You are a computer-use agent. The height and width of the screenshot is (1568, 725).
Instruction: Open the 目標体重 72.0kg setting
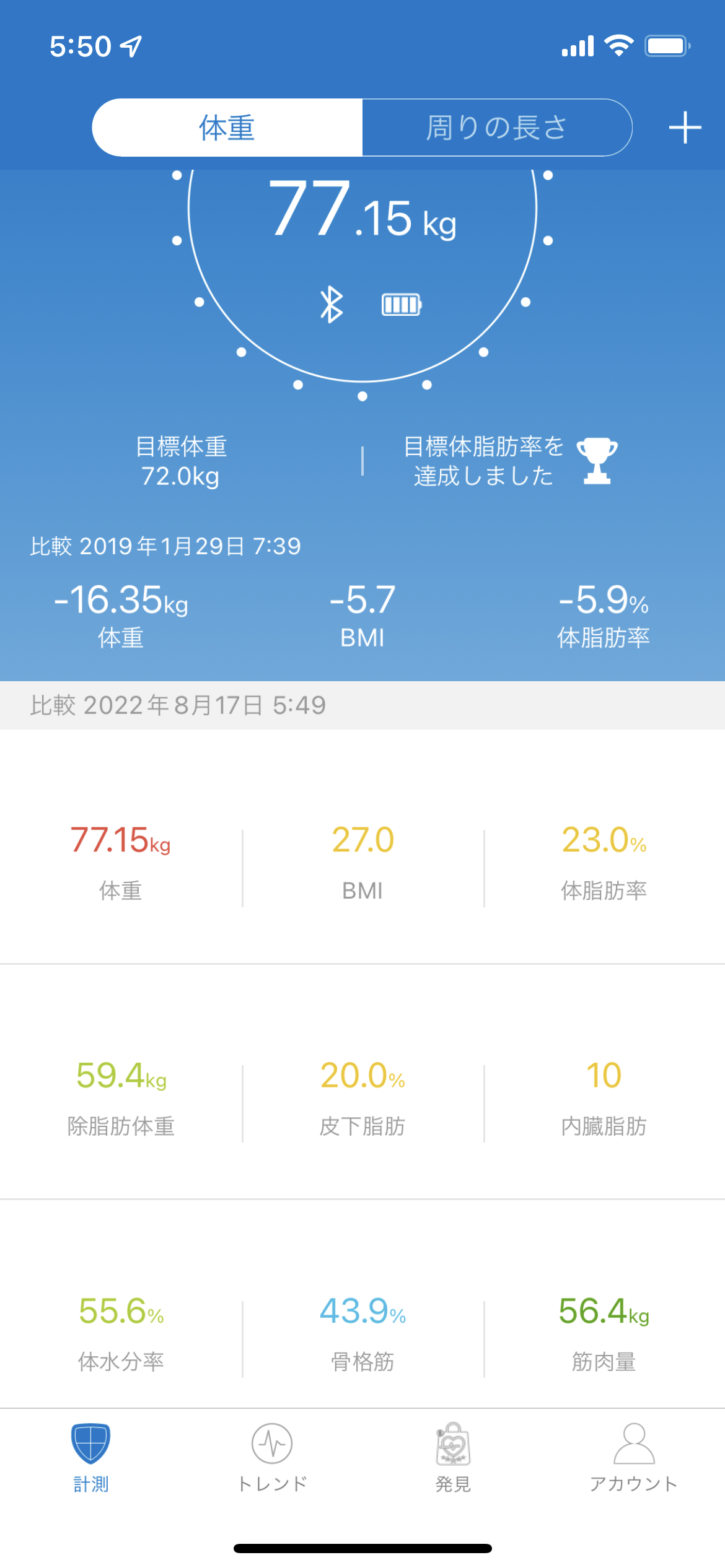[x=181, y=461]
